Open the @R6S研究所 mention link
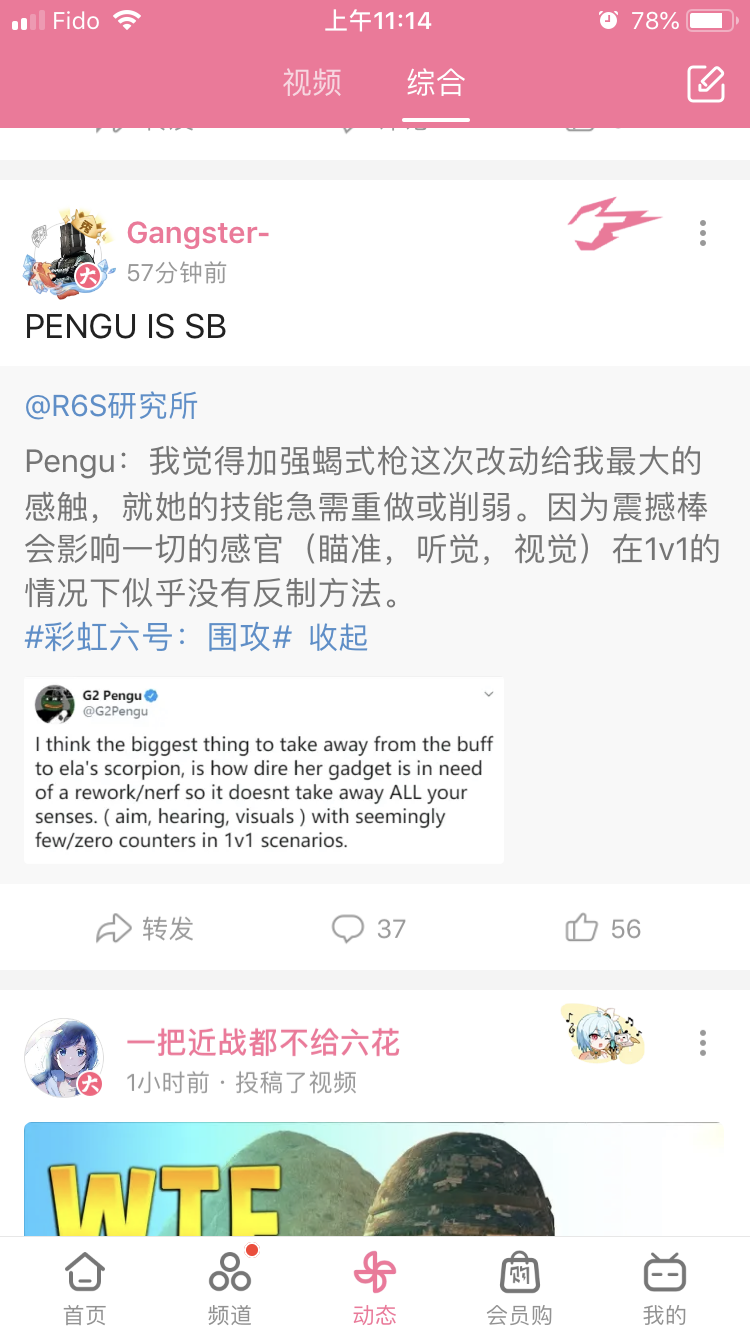This screenshot has height=1334, width=750. point(111,406)
